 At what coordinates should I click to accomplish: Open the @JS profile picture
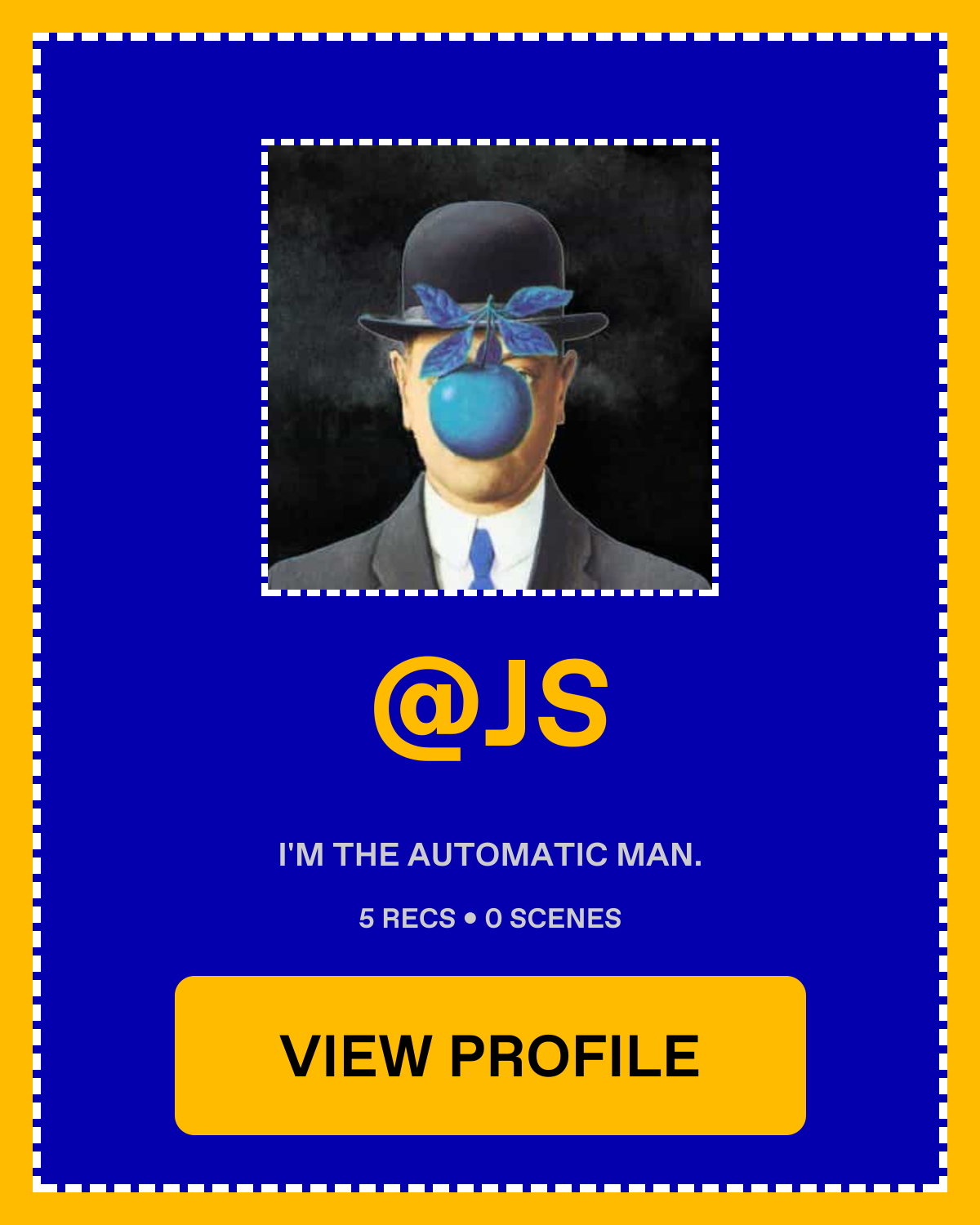(490, 367)
